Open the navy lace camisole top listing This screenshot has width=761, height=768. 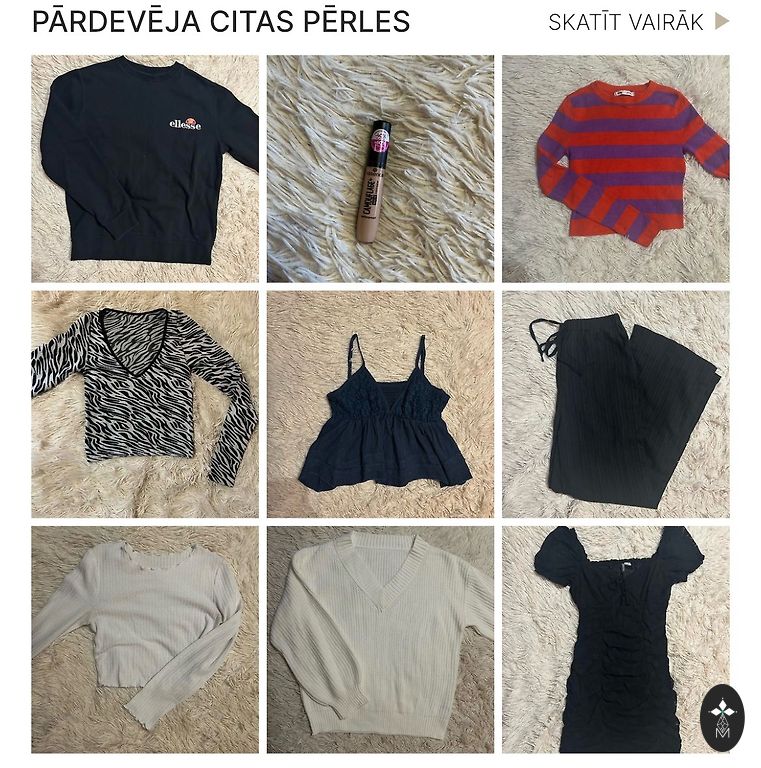point(380,404)
